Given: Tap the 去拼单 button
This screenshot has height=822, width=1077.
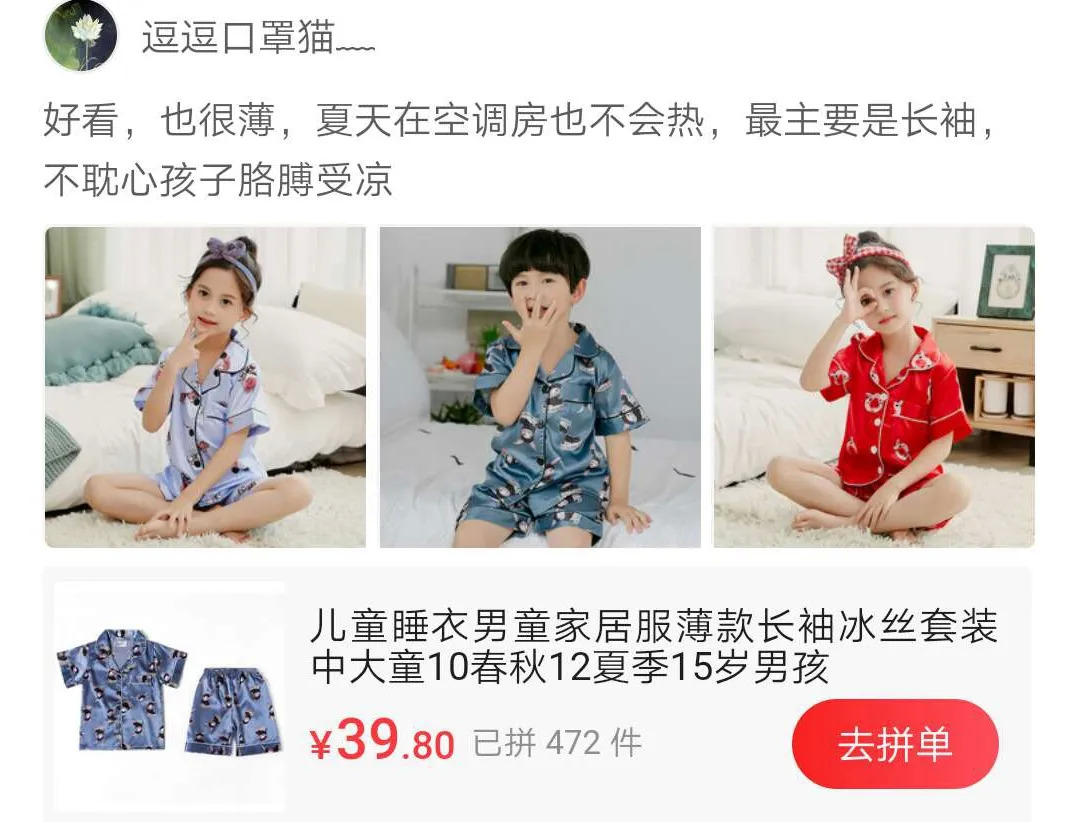Looking at the screenshot, I should point(894,744).
